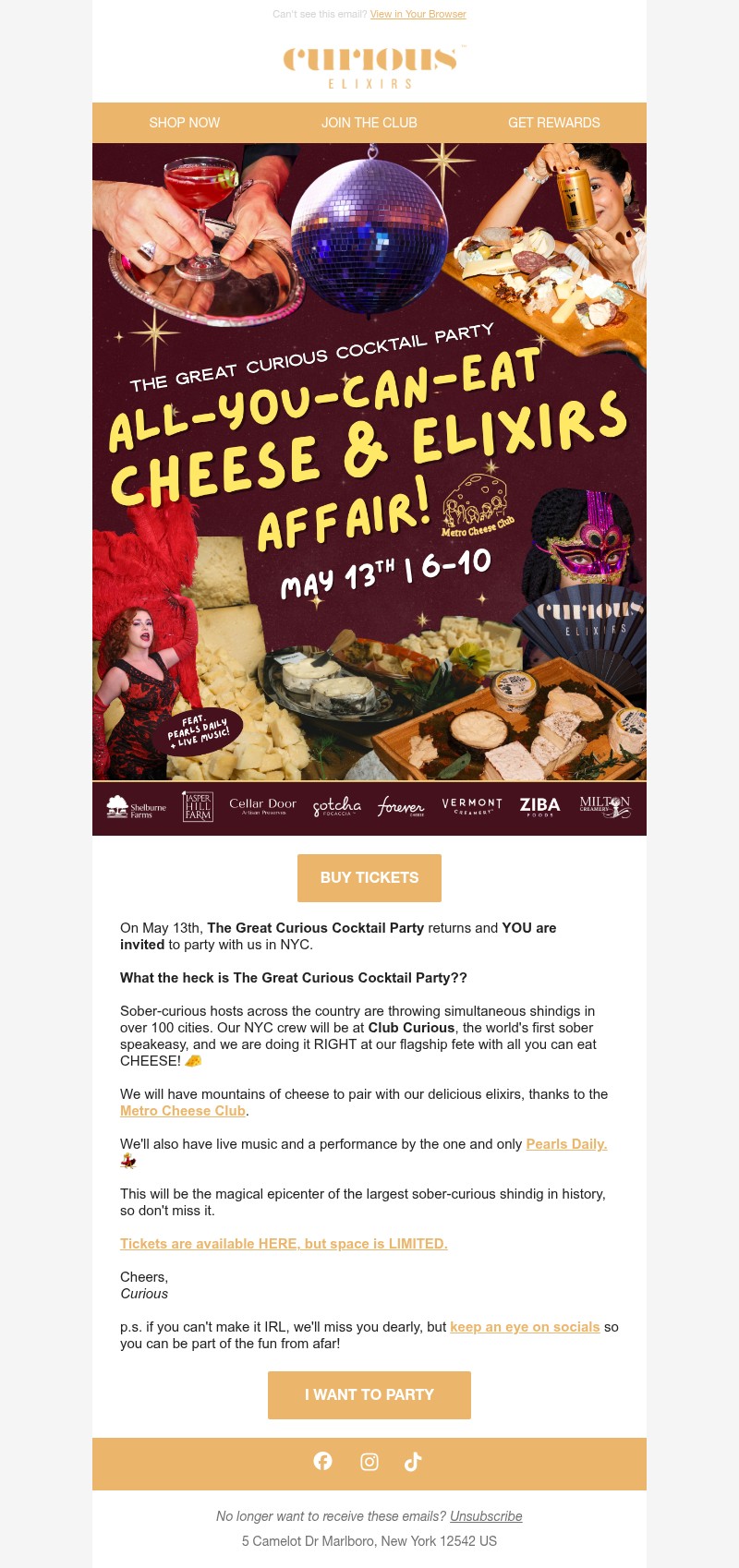The width and height of the screenshot is (739, 1568).
Task: Open View in Your Browser link
Action: click(x=418, y=14)
